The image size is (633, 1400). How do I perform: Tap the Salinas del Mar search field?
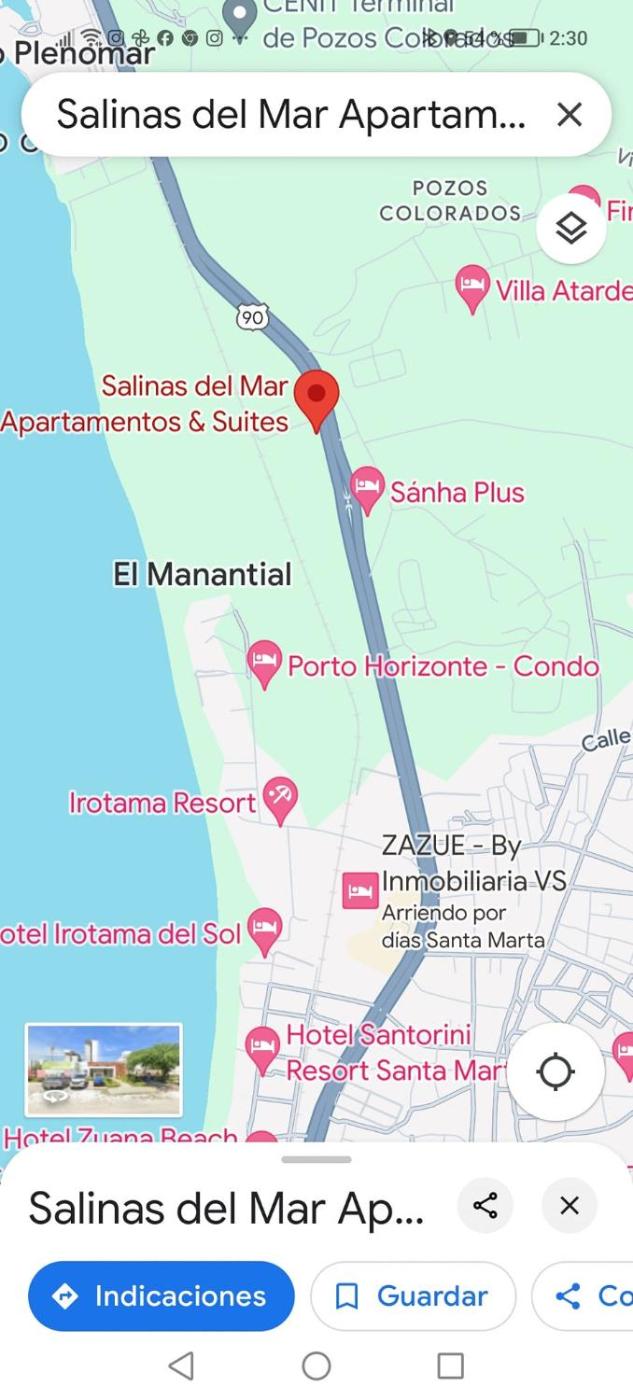(290, 115)
